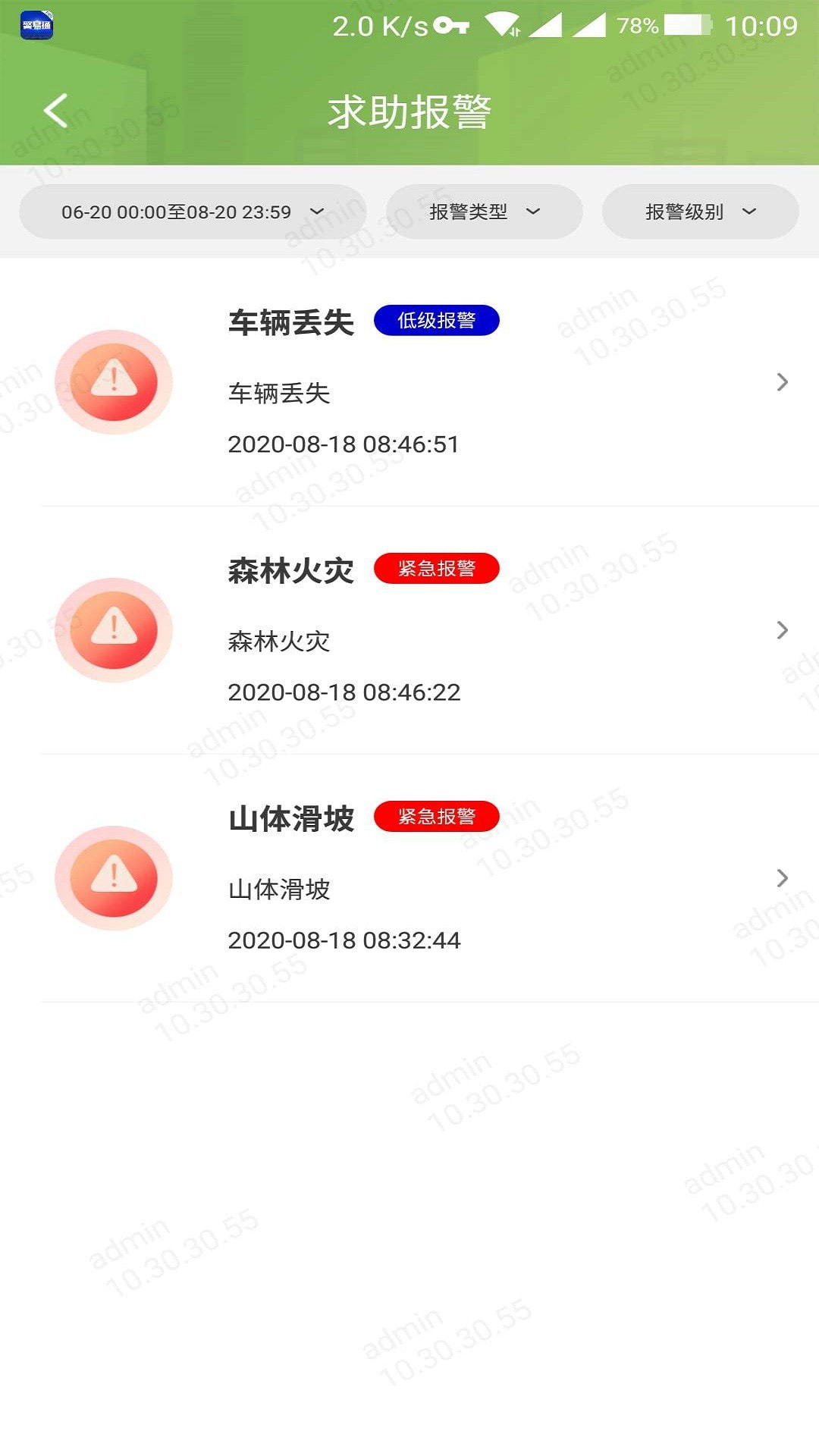Click the timestamp 2020-08-18 08:46:51
819x1456 pixels.
pos(343,445)
